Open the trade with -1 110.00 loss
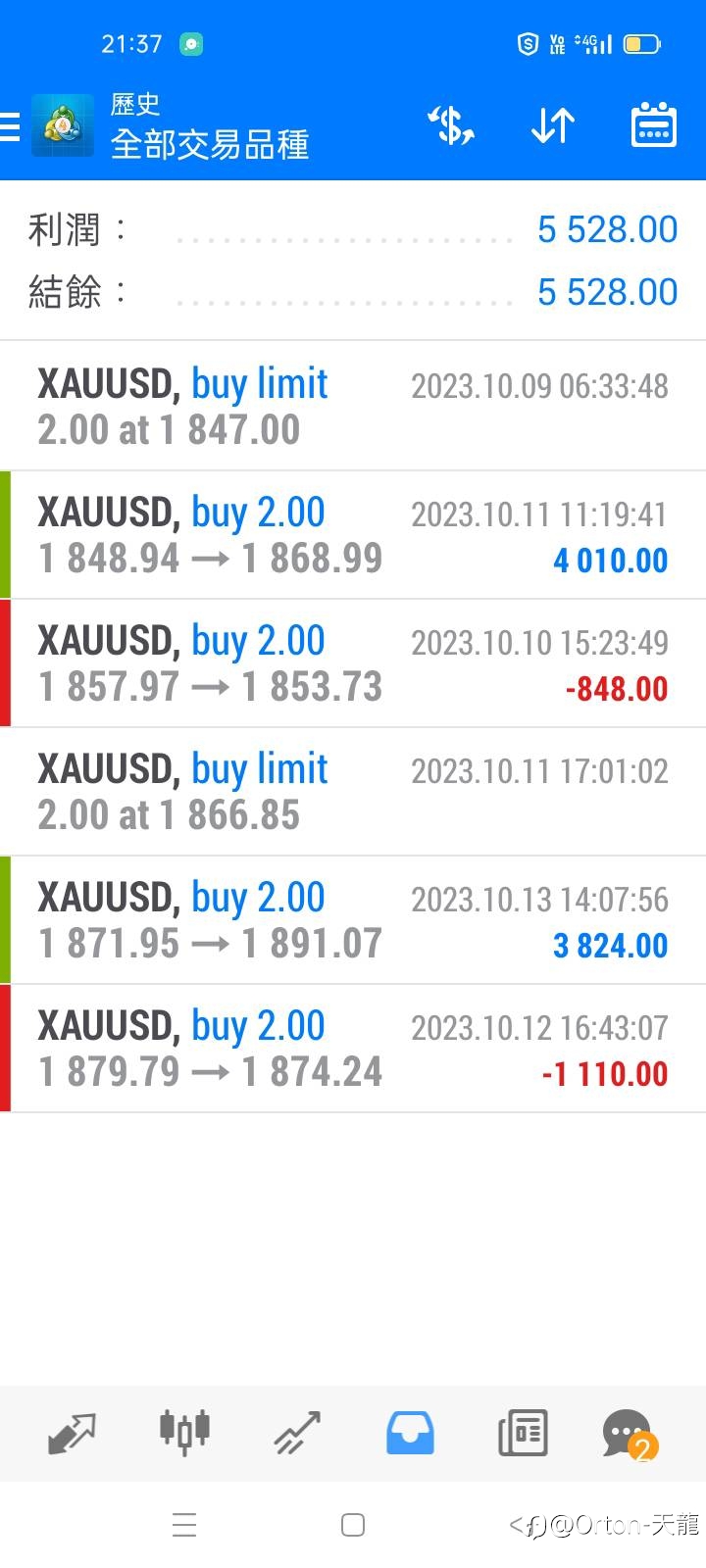This screenshot has width=706, height=1568. point(353,1049)
